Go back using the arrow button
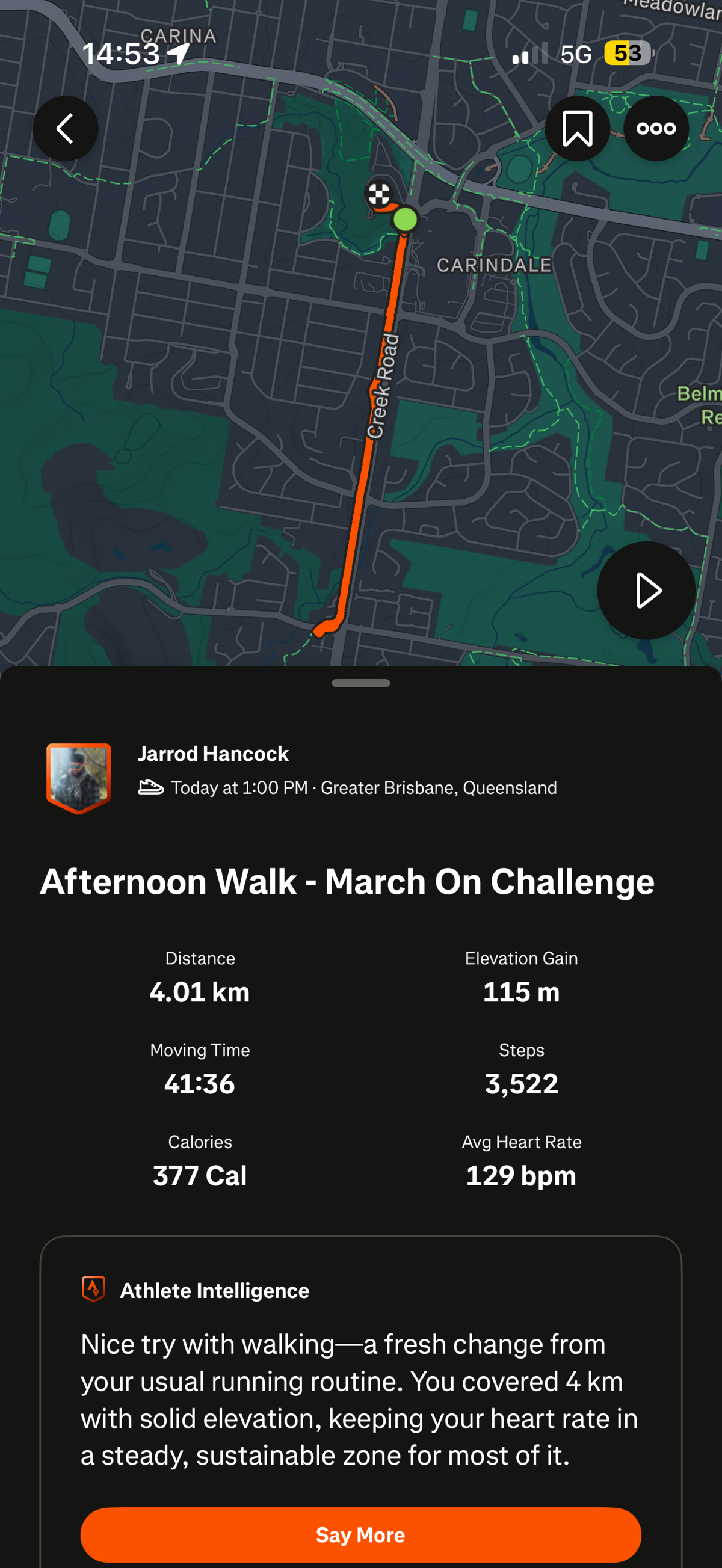722x1568 pixels. pos(65,129)
